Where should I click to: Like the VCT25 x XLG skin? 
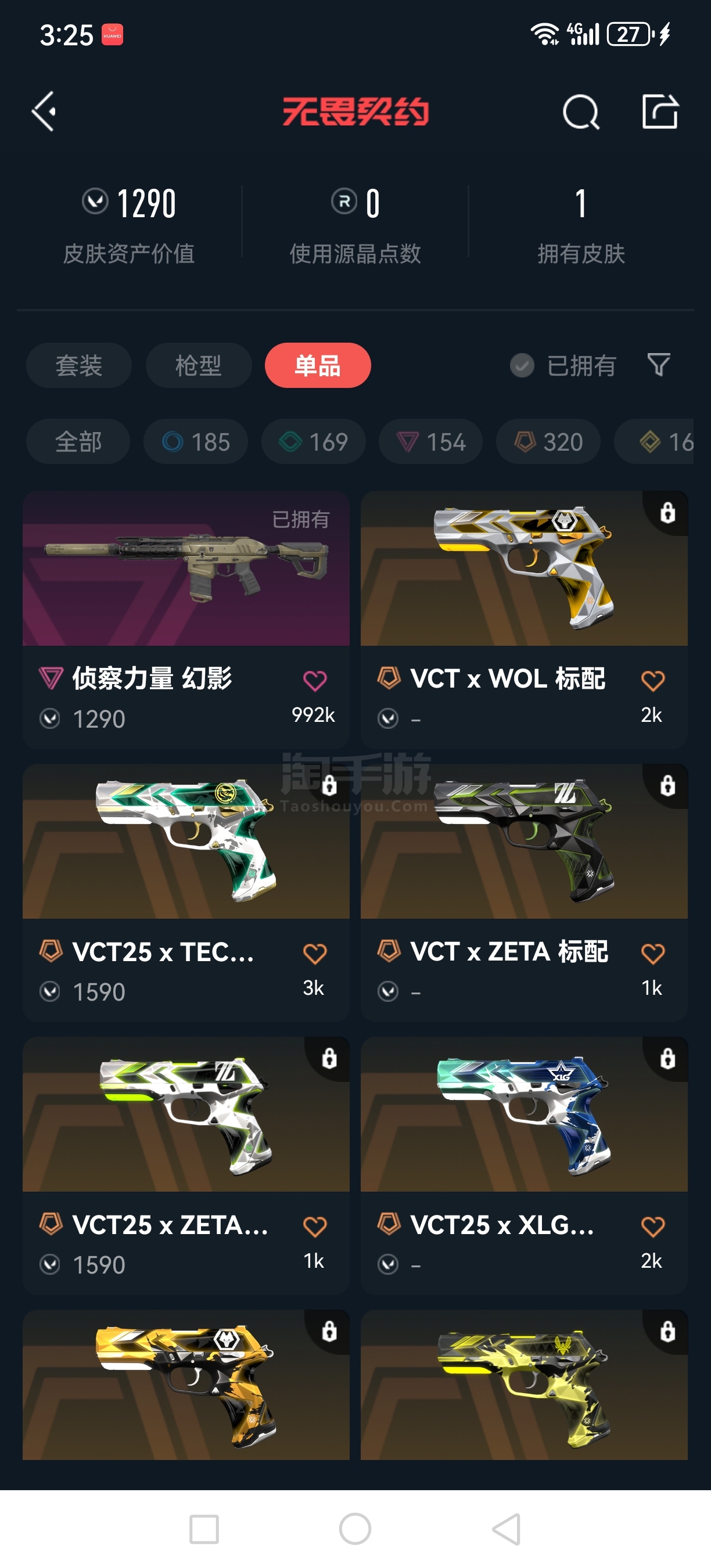click(652, 1227)
